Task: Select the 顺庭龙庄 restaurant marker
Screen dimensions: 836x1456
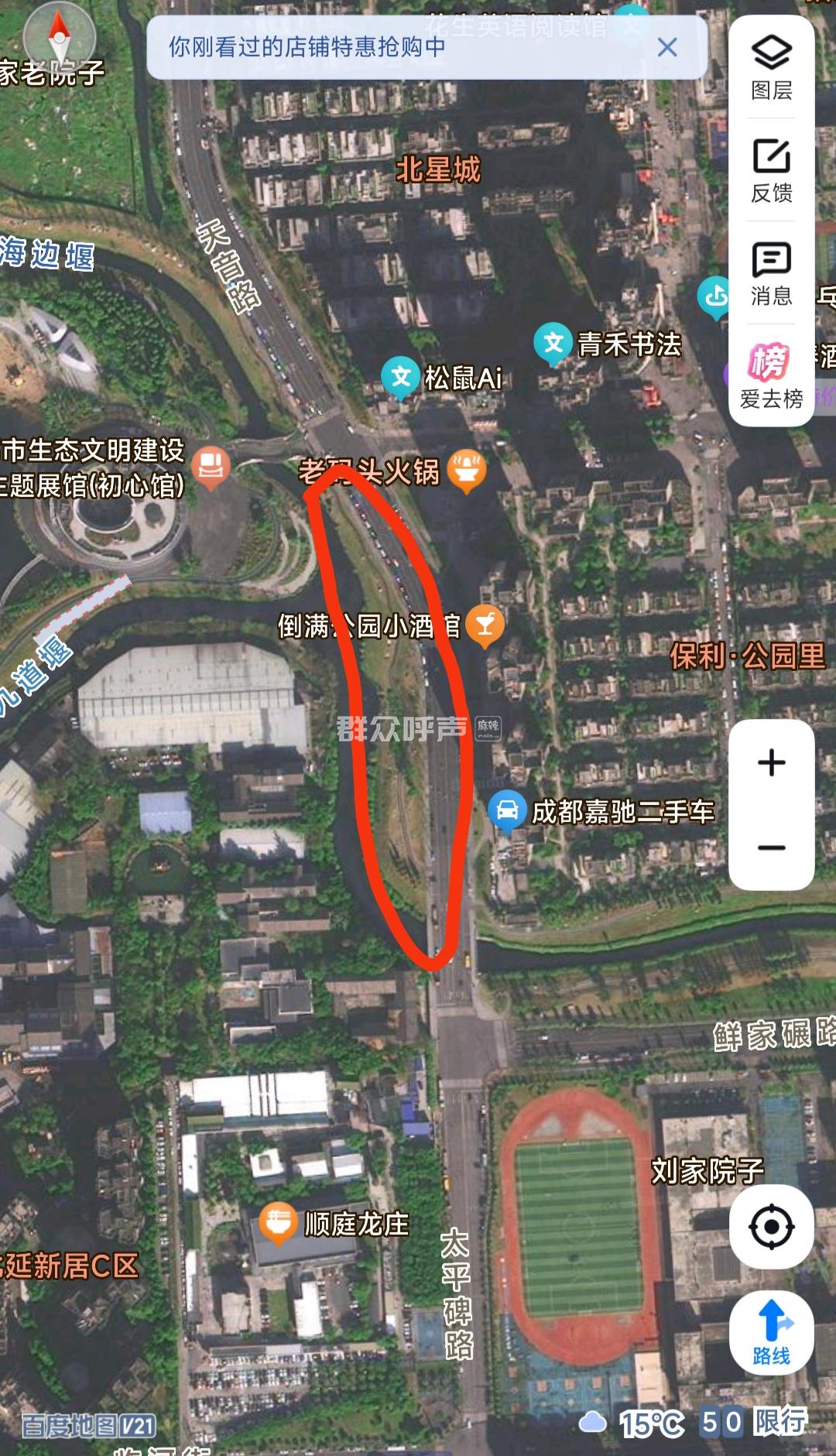Action: point(277,1224)
